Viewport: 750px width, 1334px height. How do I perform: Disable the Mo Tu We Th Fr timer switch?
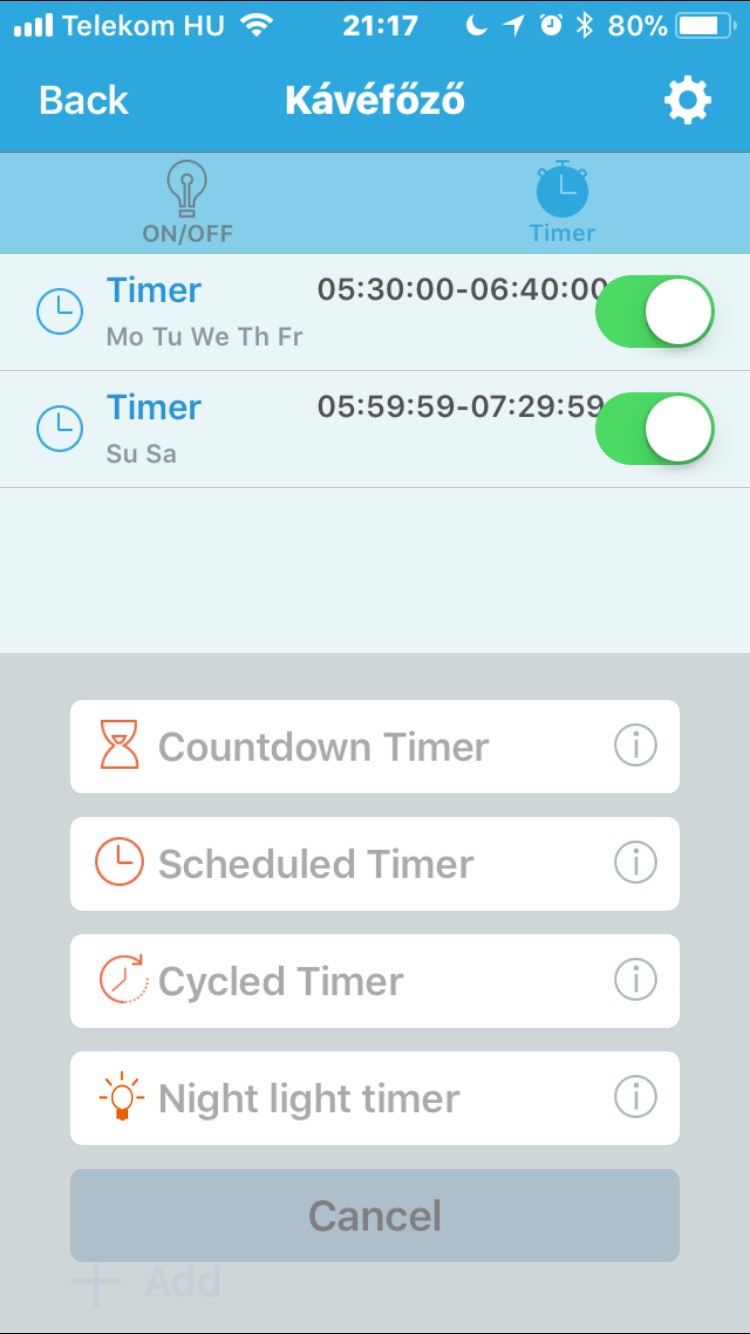[655, 312]
